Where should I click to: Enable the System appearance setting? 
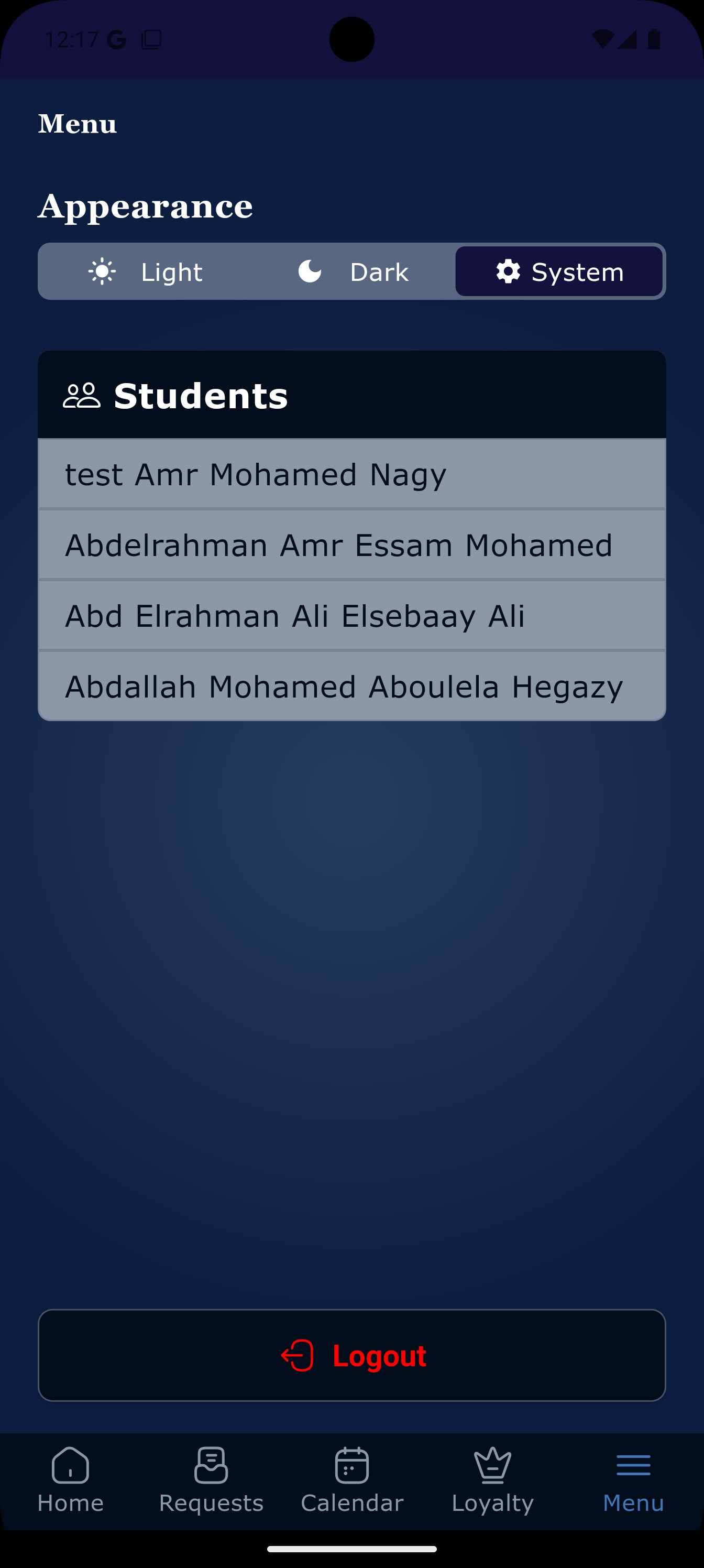click(x=558, y=271)
